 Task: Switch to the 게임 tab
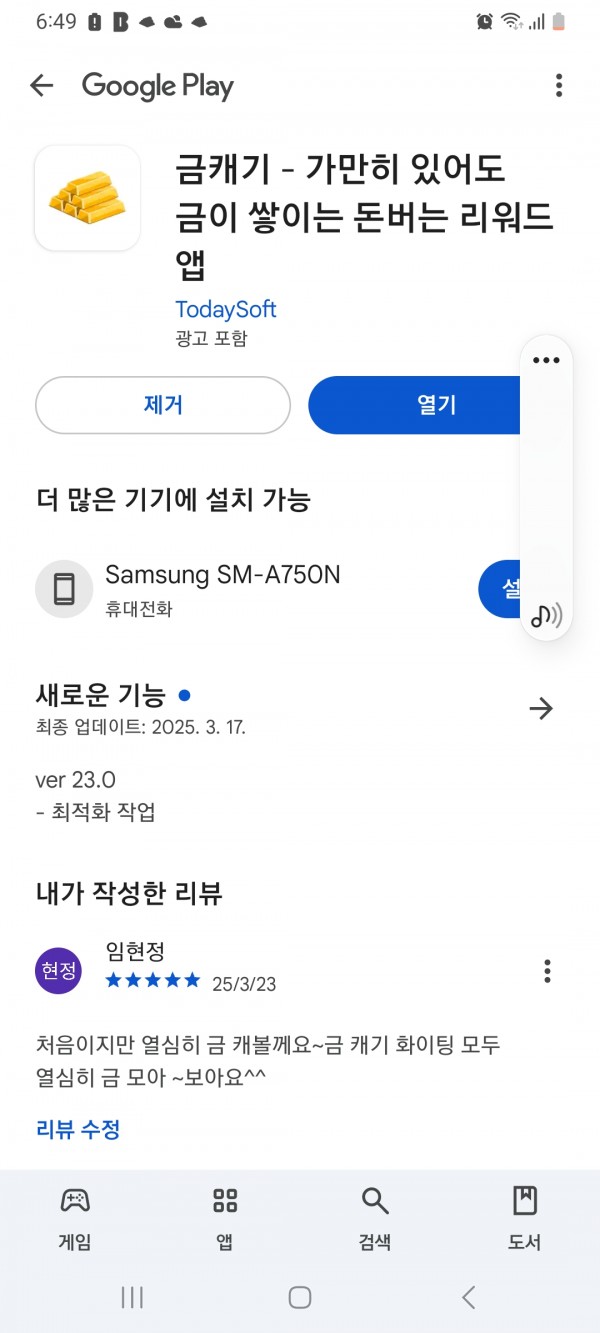point(75,1220)
